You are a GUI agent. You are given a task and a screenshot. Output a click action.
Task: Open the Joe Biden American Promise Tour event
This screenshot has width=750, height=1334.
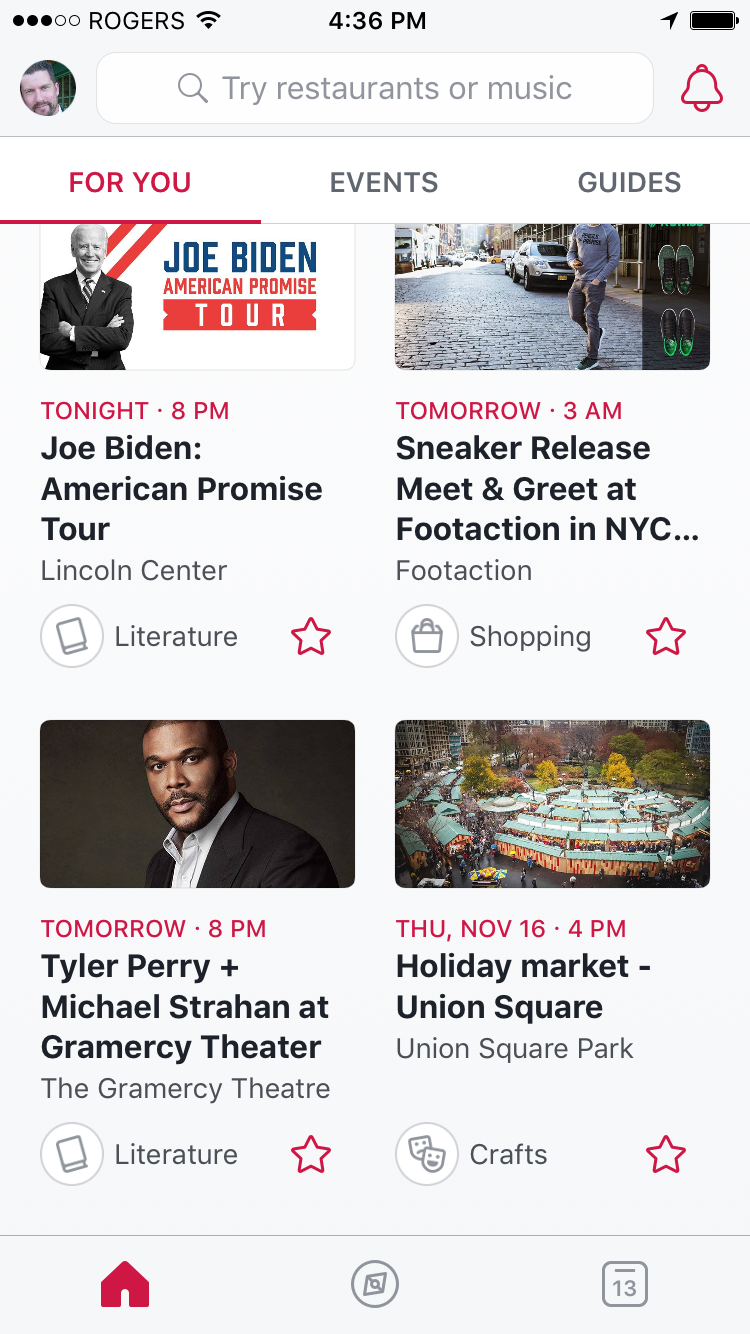[x=182, y=488]
